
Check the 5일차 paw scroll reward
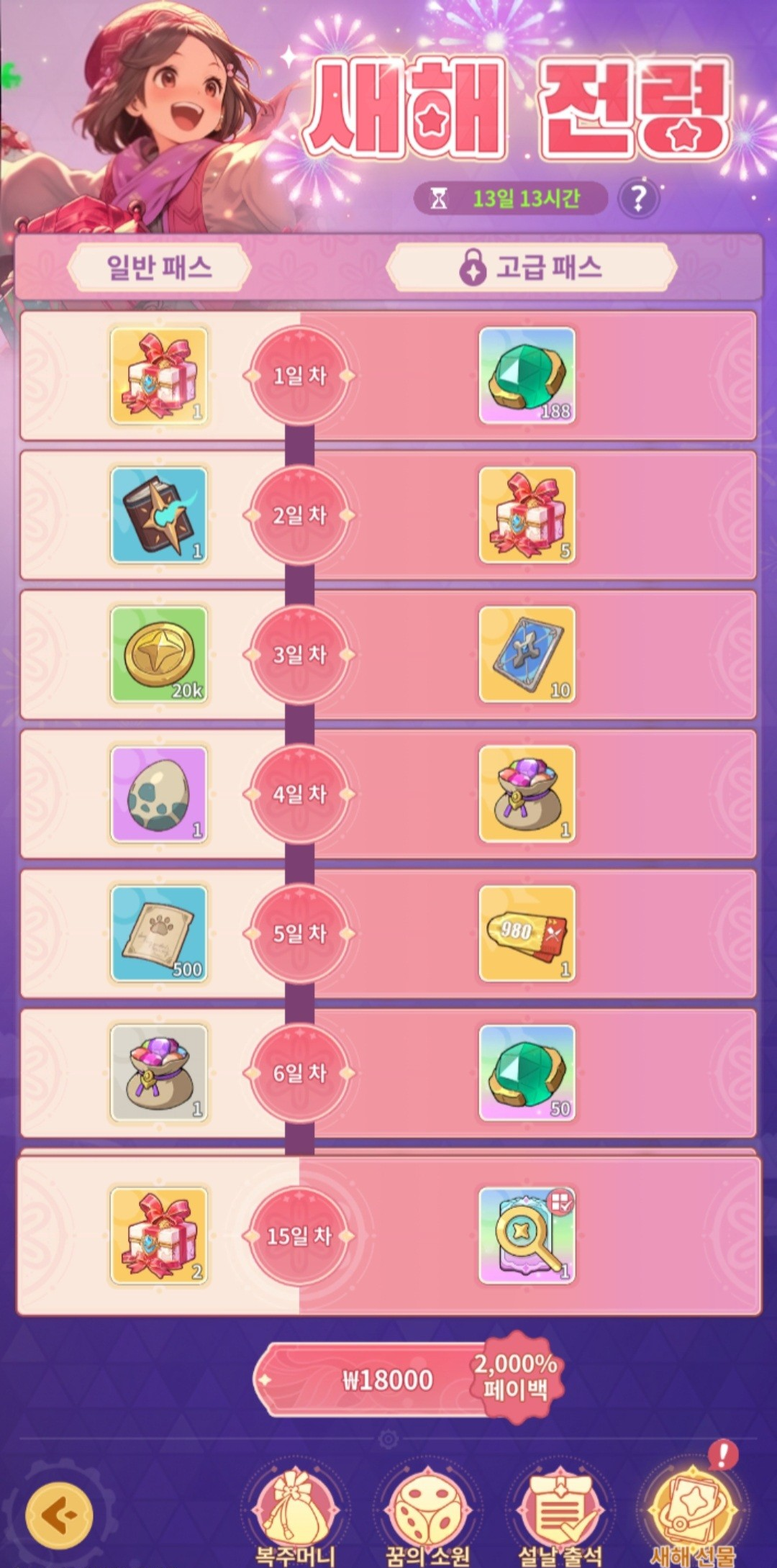[159, 934]
